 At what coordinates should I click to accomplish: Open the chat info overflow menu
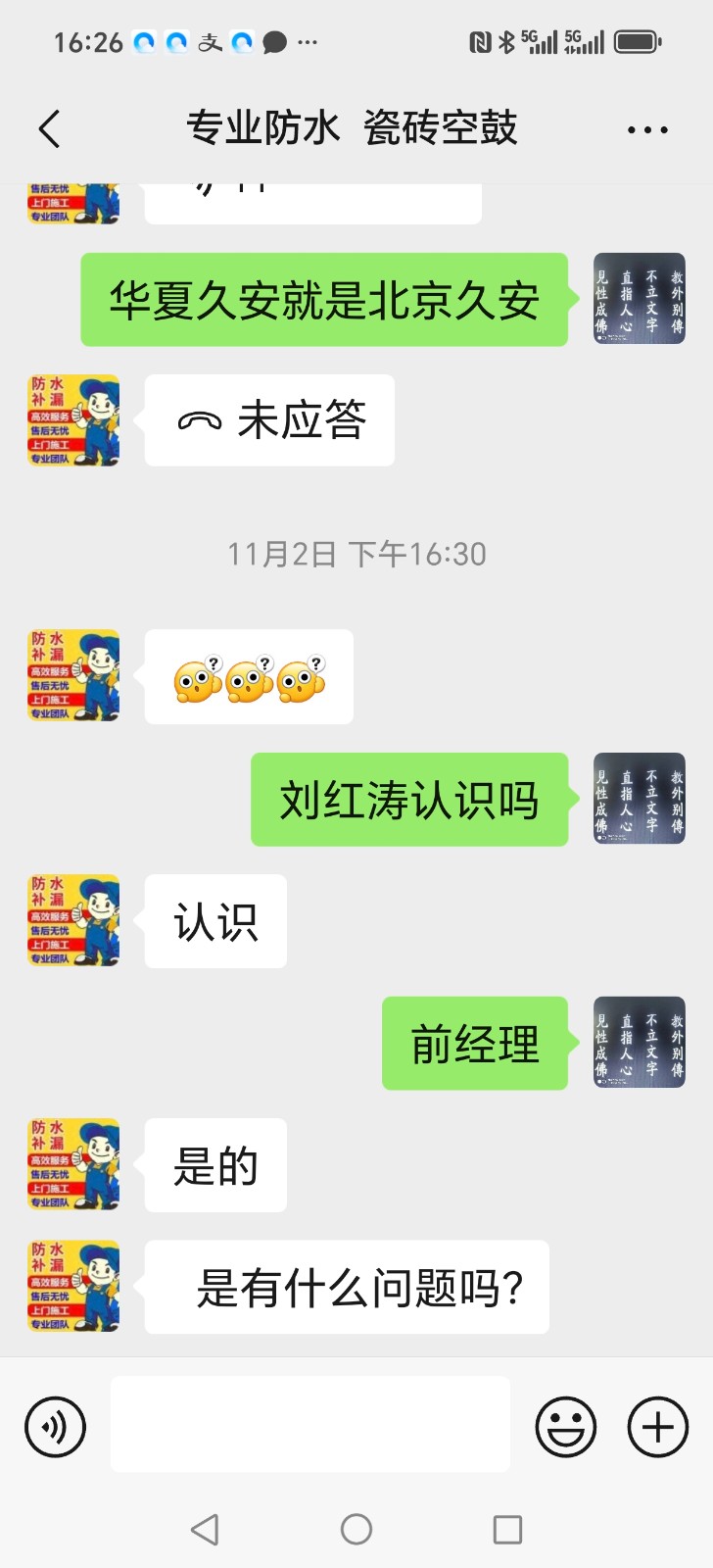tap(647, 129)
